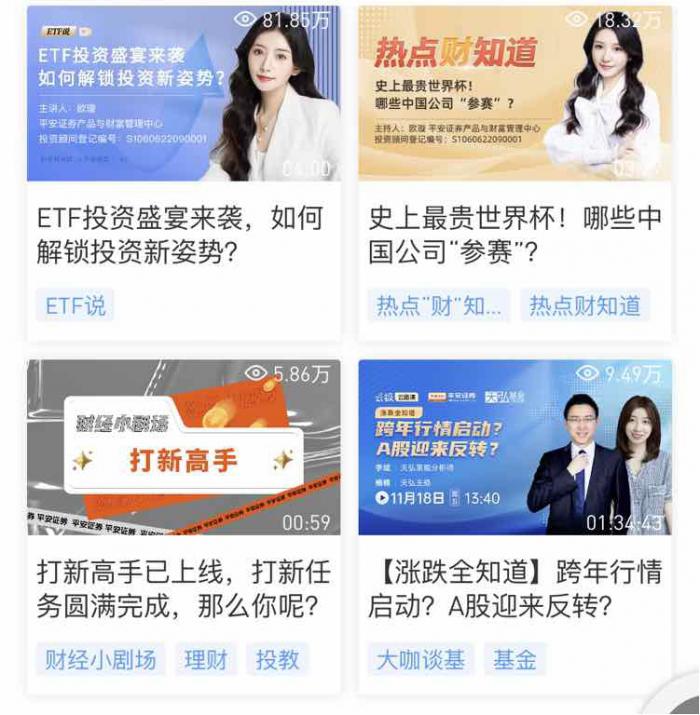Play the 打新高手 video
700x715 pixels.
pos(183,448)
